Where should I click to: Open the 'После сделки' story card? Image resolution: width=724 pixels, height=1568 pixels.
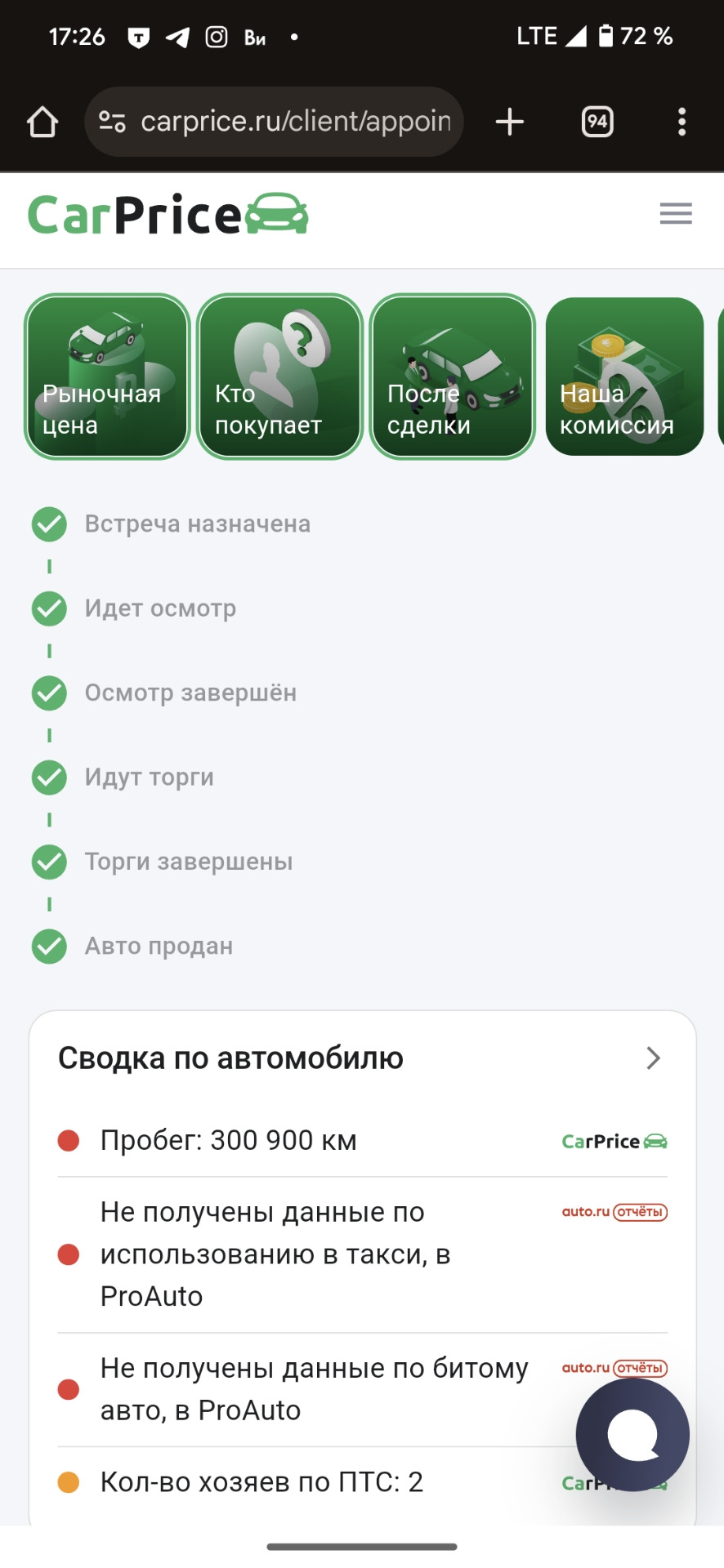click(x=452, y=376)
